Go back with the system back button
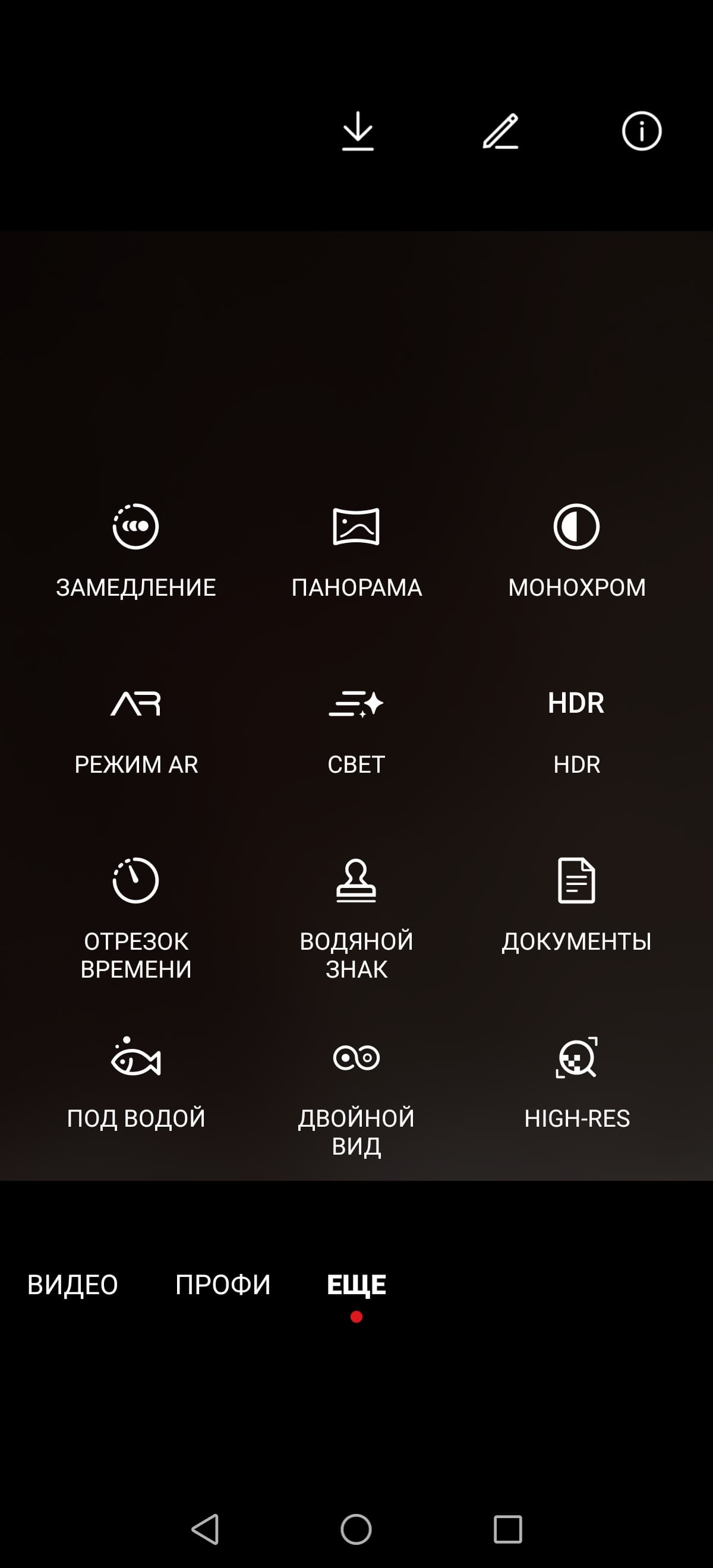This screenshot has width=713, height=1568. tap(205, 1529)
